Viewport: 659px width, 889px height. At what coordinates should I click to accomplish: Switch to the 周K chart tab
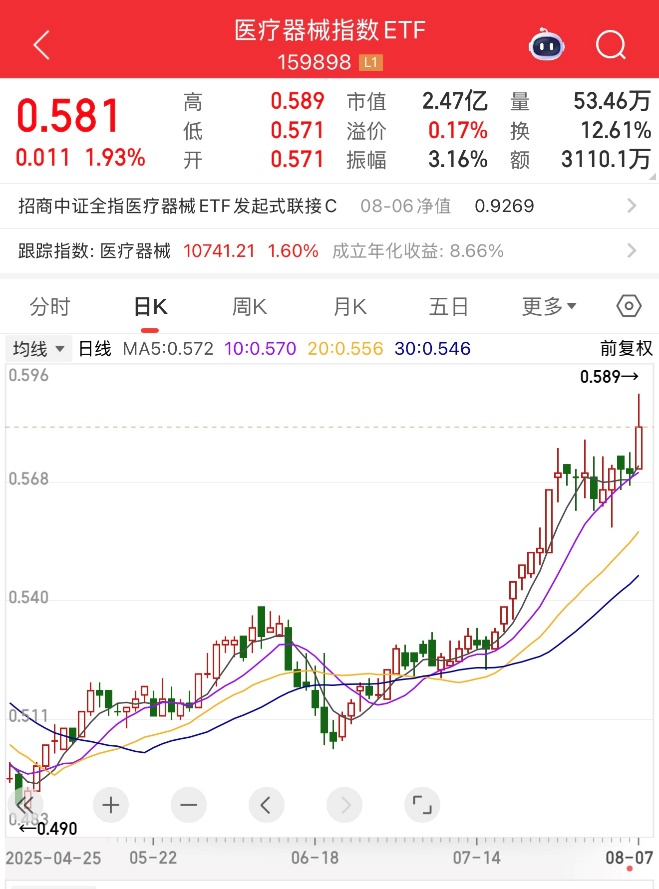point(250,307)
